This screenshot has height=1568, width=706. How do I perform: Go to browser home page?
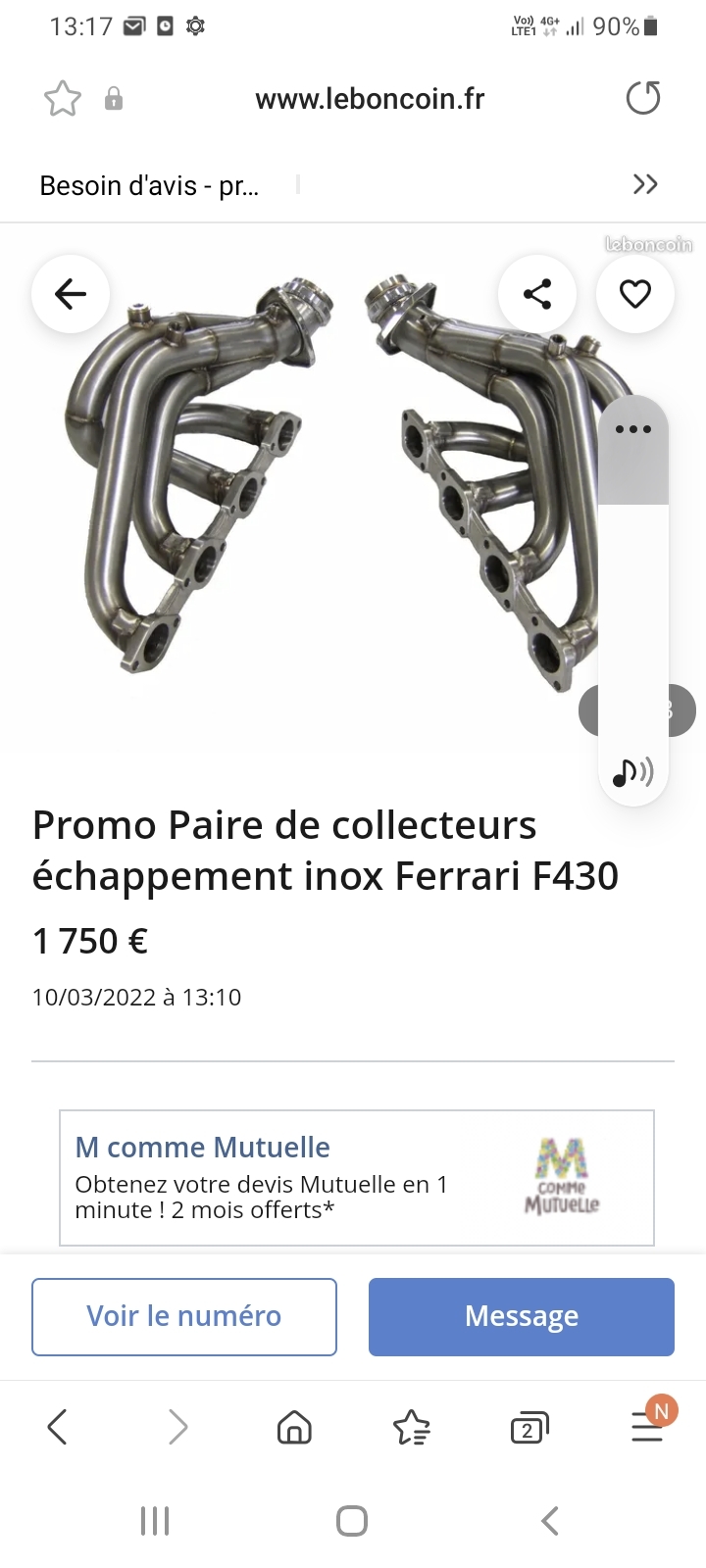coord(294,1428)
